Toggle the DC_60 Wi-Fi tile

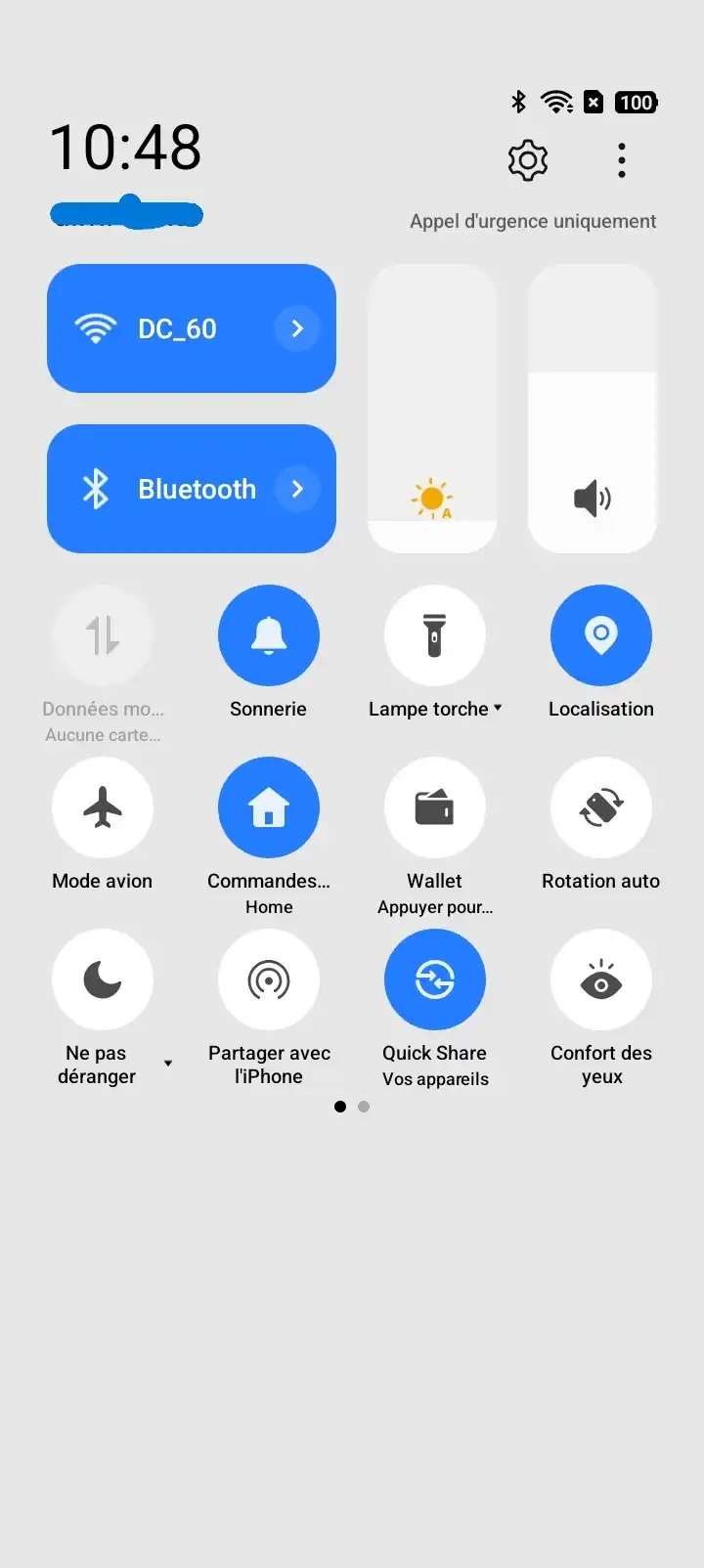[192, 328]
